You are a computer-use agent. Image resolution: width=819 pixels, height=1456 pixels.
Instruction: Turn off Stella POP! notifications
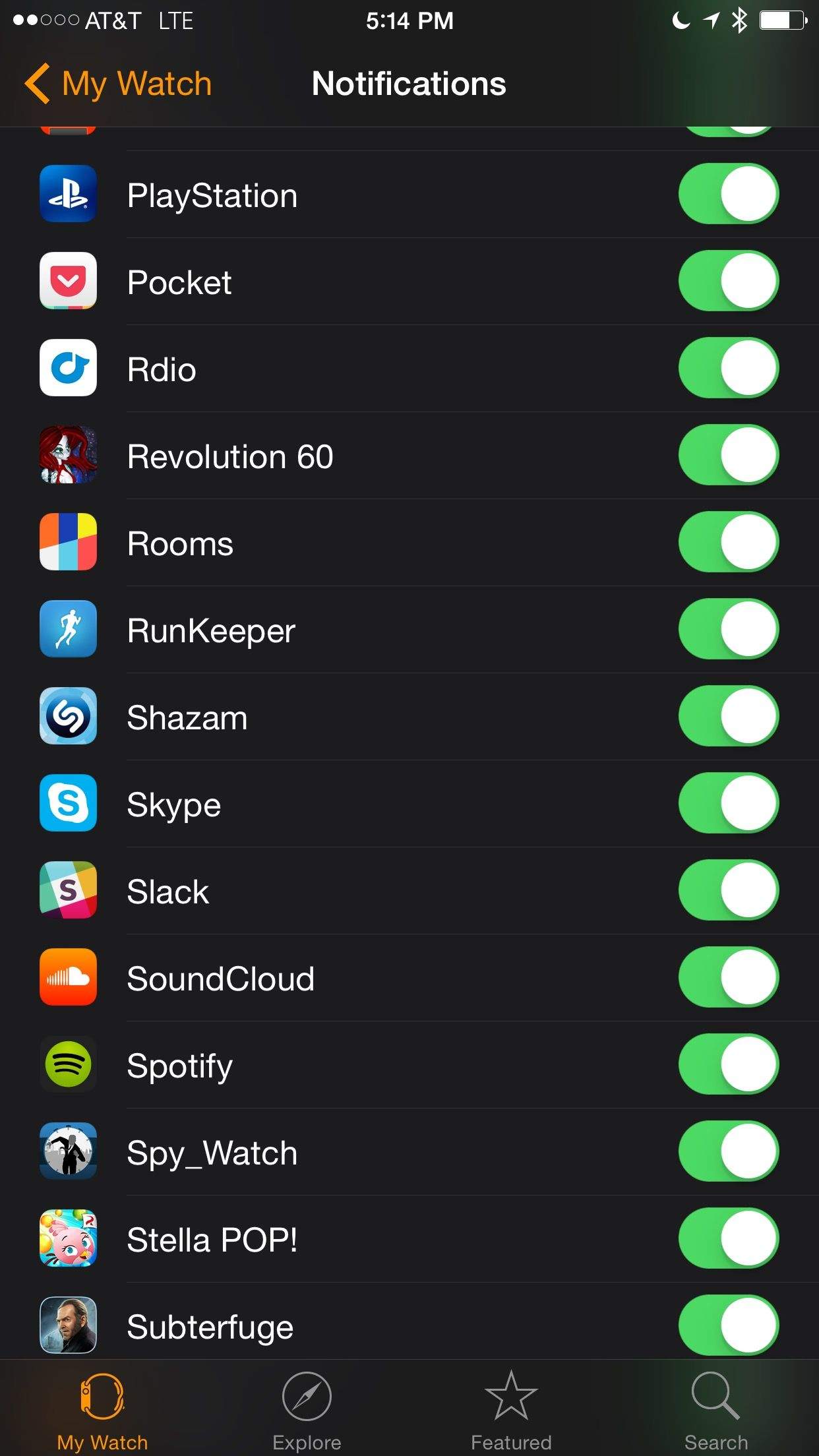click(728, 1239)
